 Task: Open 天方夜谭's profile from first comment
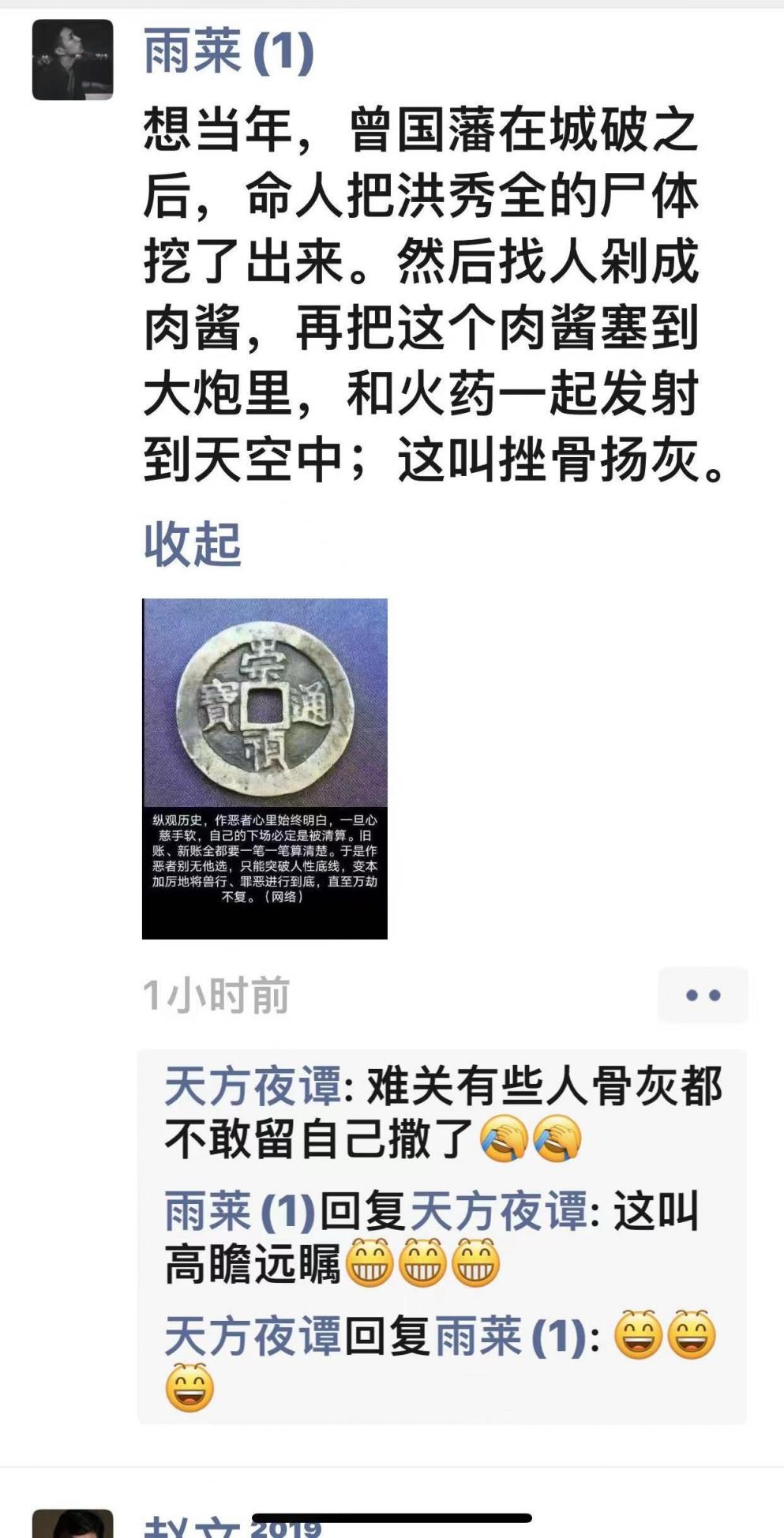coord(253,1086)
